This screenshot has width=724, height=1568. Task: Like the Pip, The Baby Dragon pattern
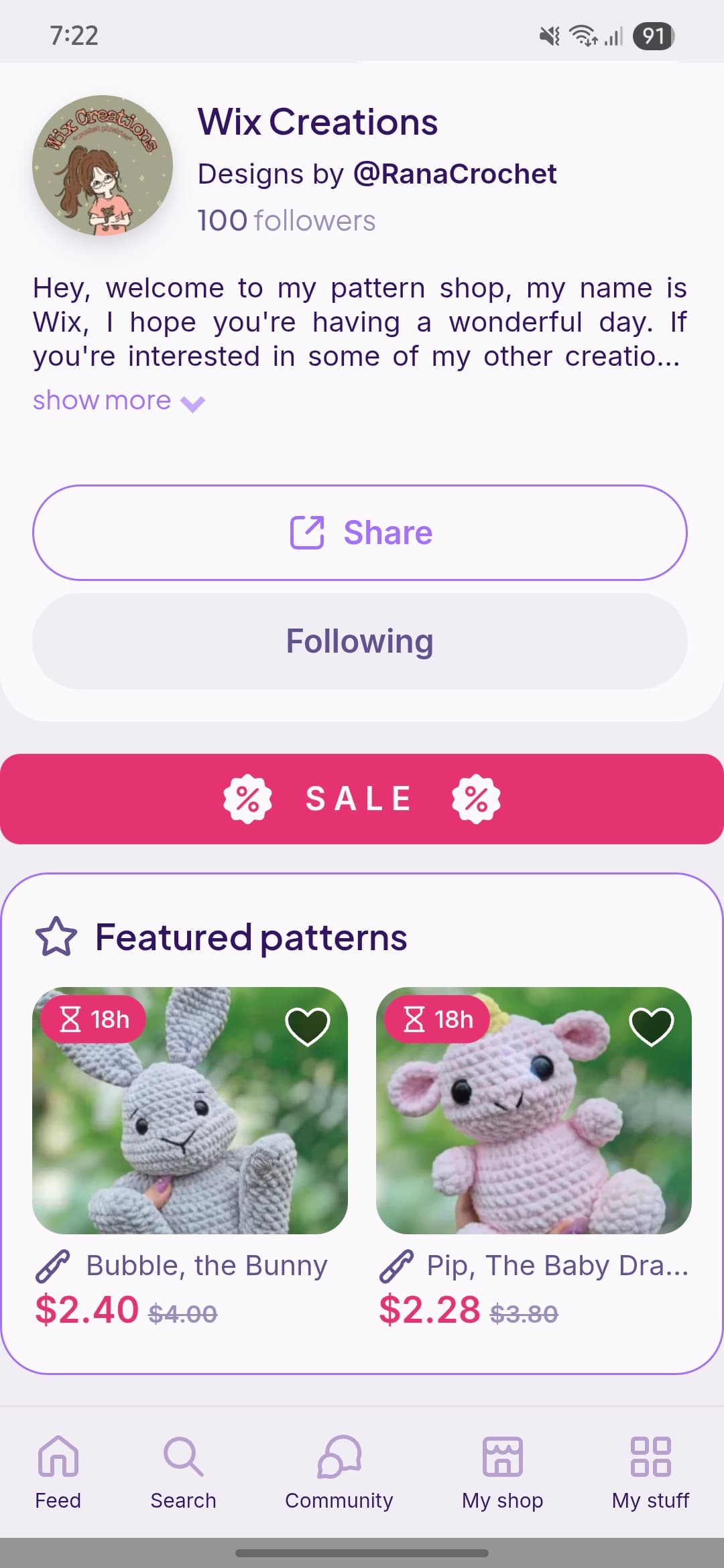click(652, 1027)
